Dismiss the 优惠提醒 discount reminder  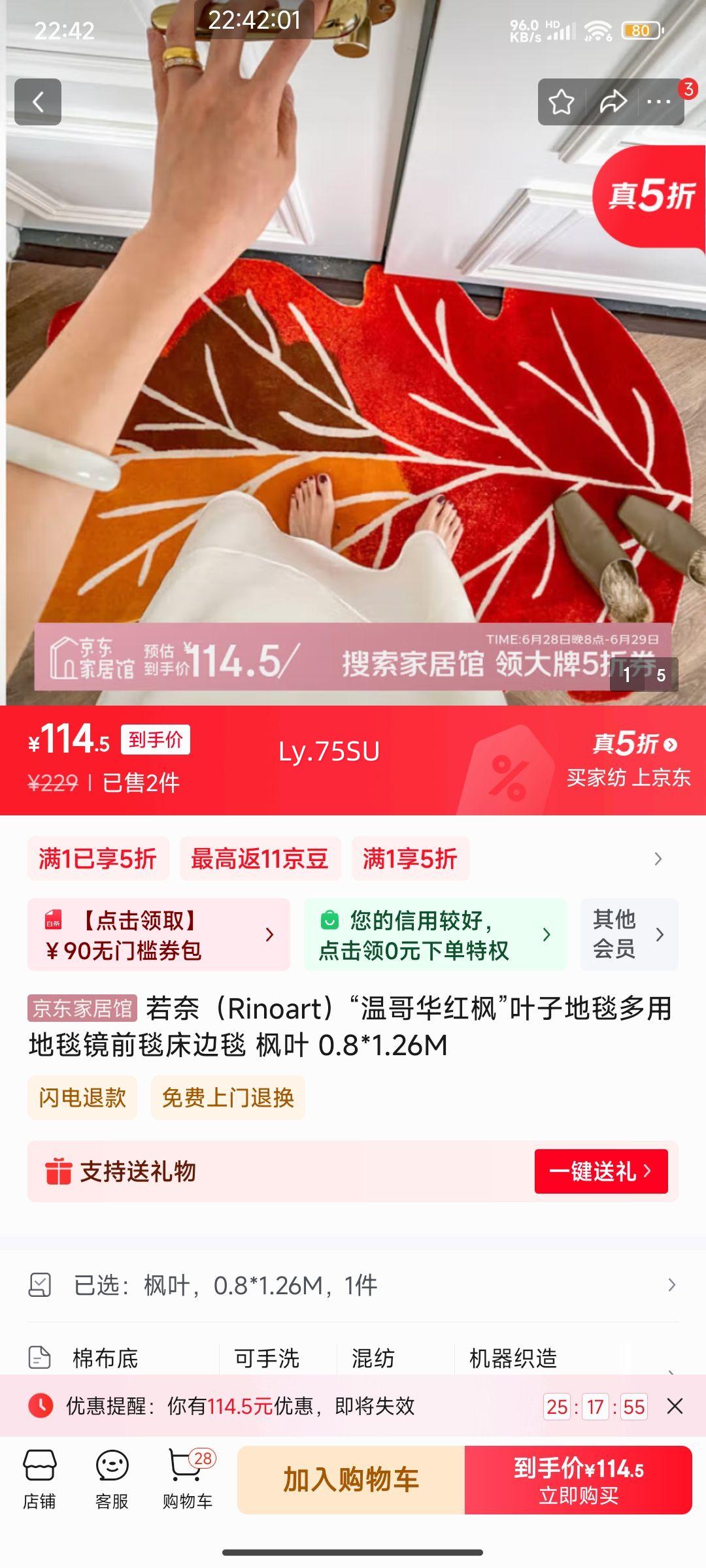pyautogui.click(x=675, y=1406)
